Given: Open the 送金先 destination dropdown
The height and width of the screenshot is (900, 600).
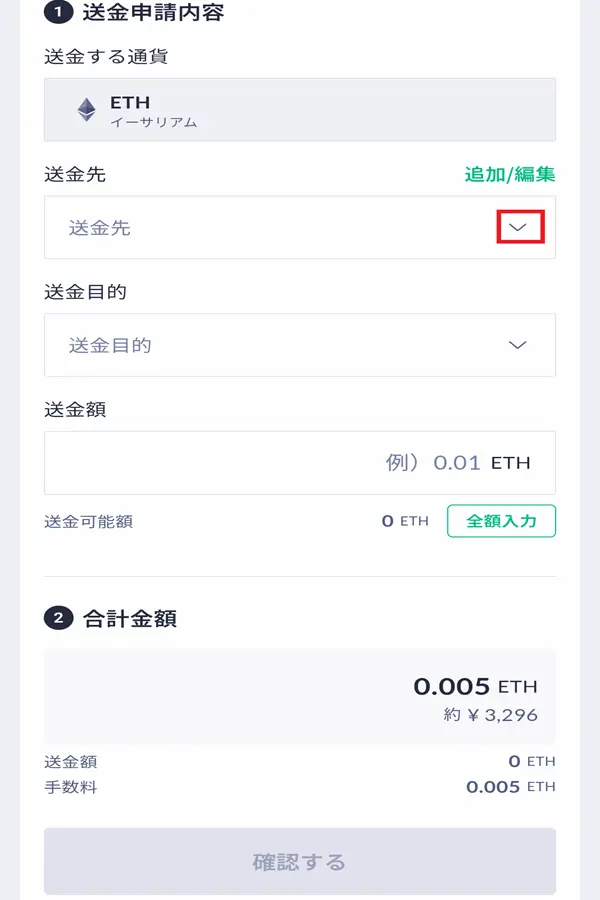Looking at the screenshot, I should (519, 228).
